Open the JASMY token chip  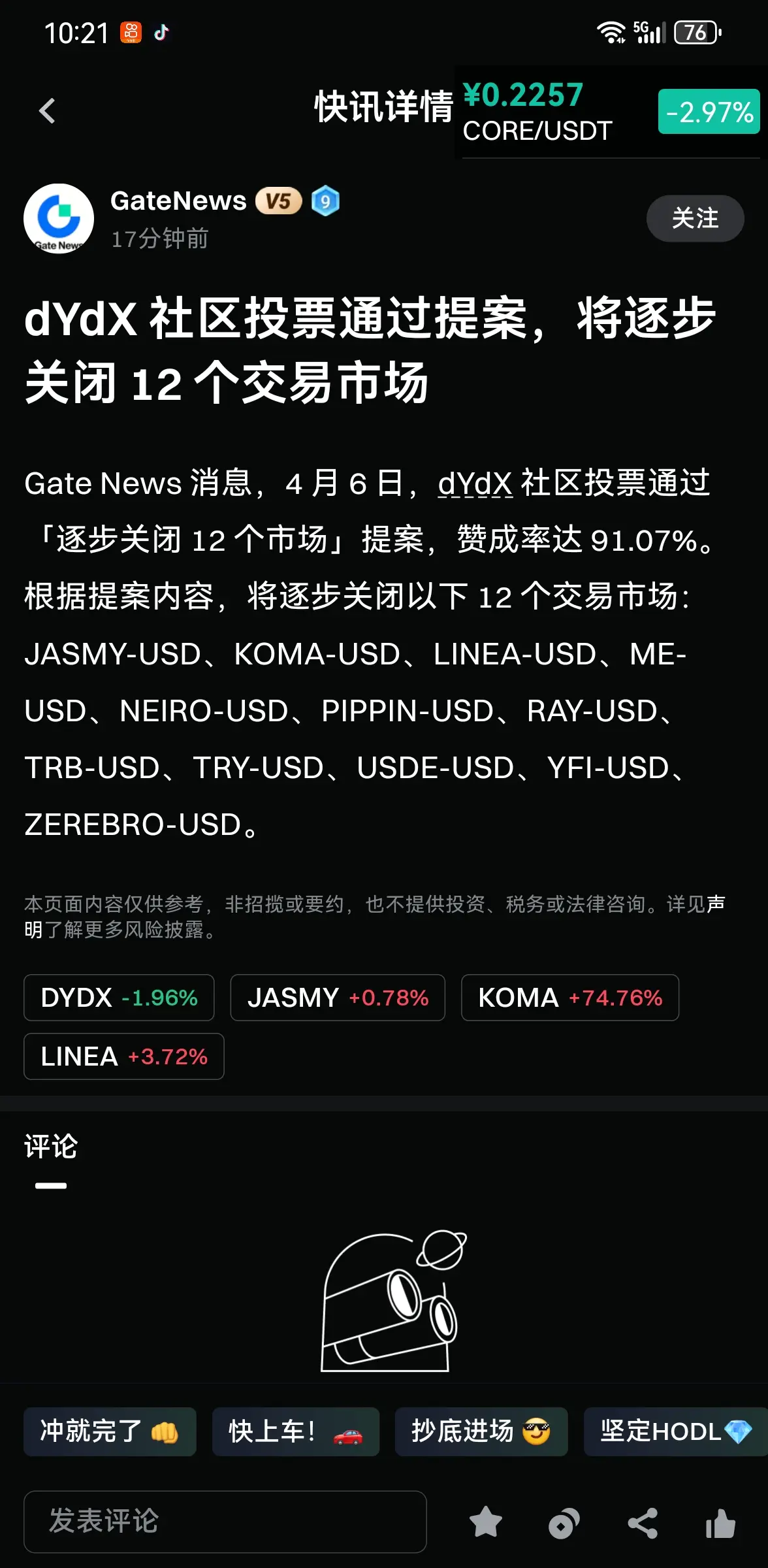point(338,998)
